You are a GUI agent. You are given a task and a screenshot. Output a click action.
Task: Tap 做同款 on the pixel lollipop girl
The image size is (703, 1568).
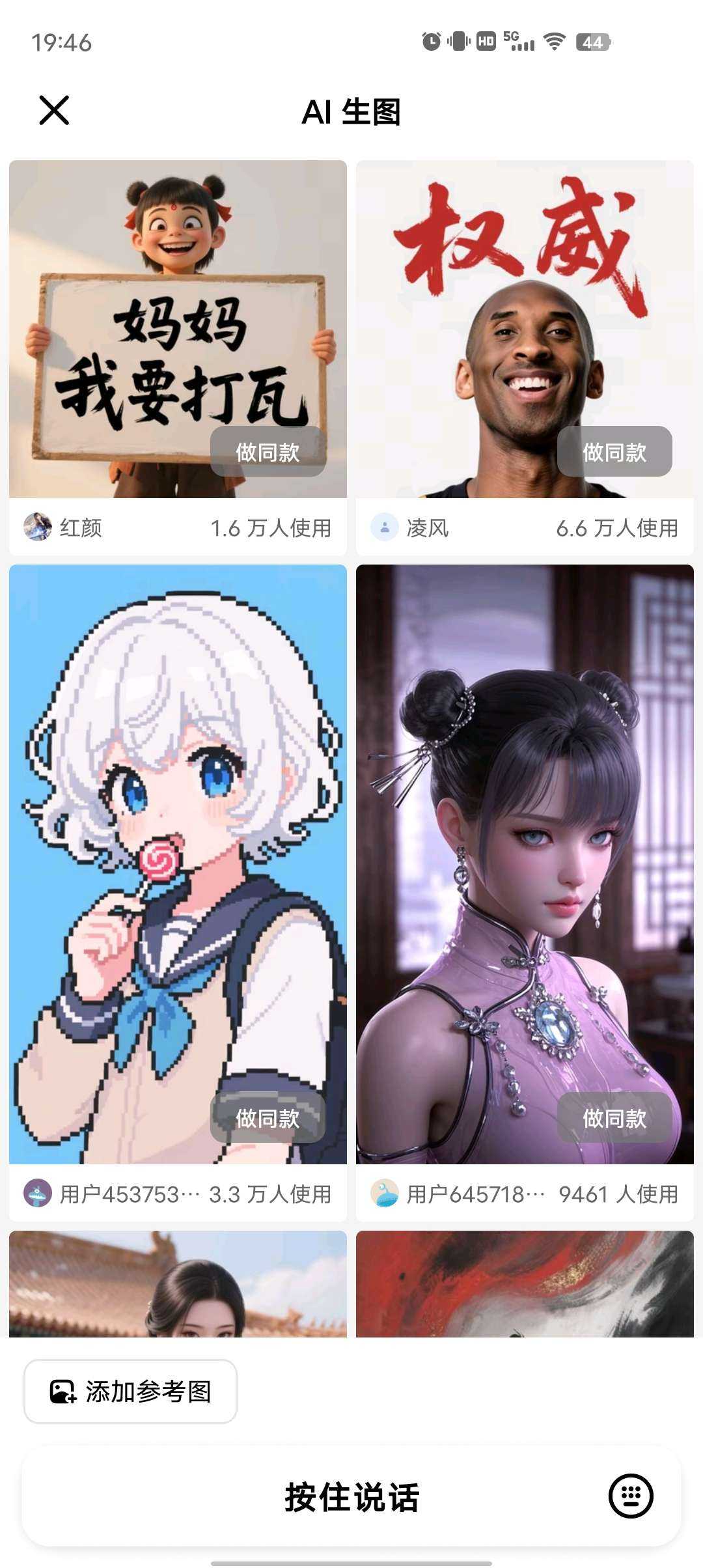coord(268,1117)
